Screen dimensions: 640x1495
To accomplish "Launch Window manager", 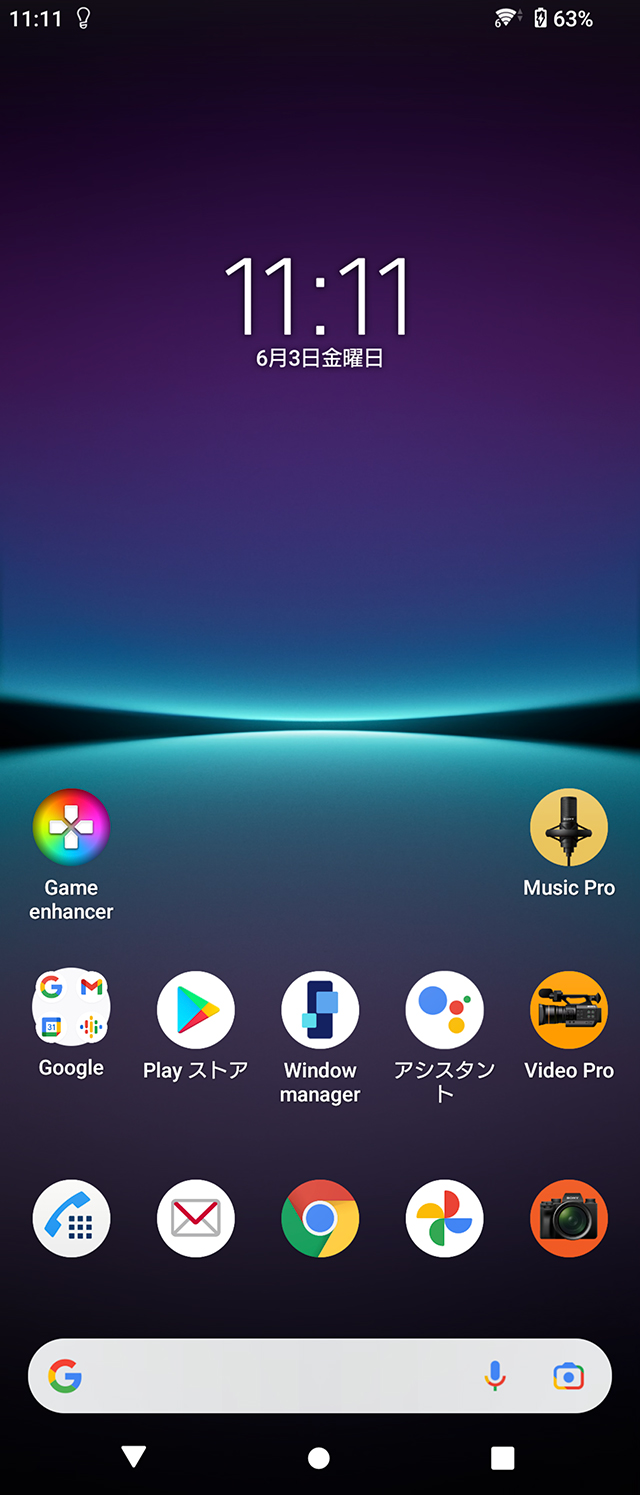I will [x=320, y=1010].
